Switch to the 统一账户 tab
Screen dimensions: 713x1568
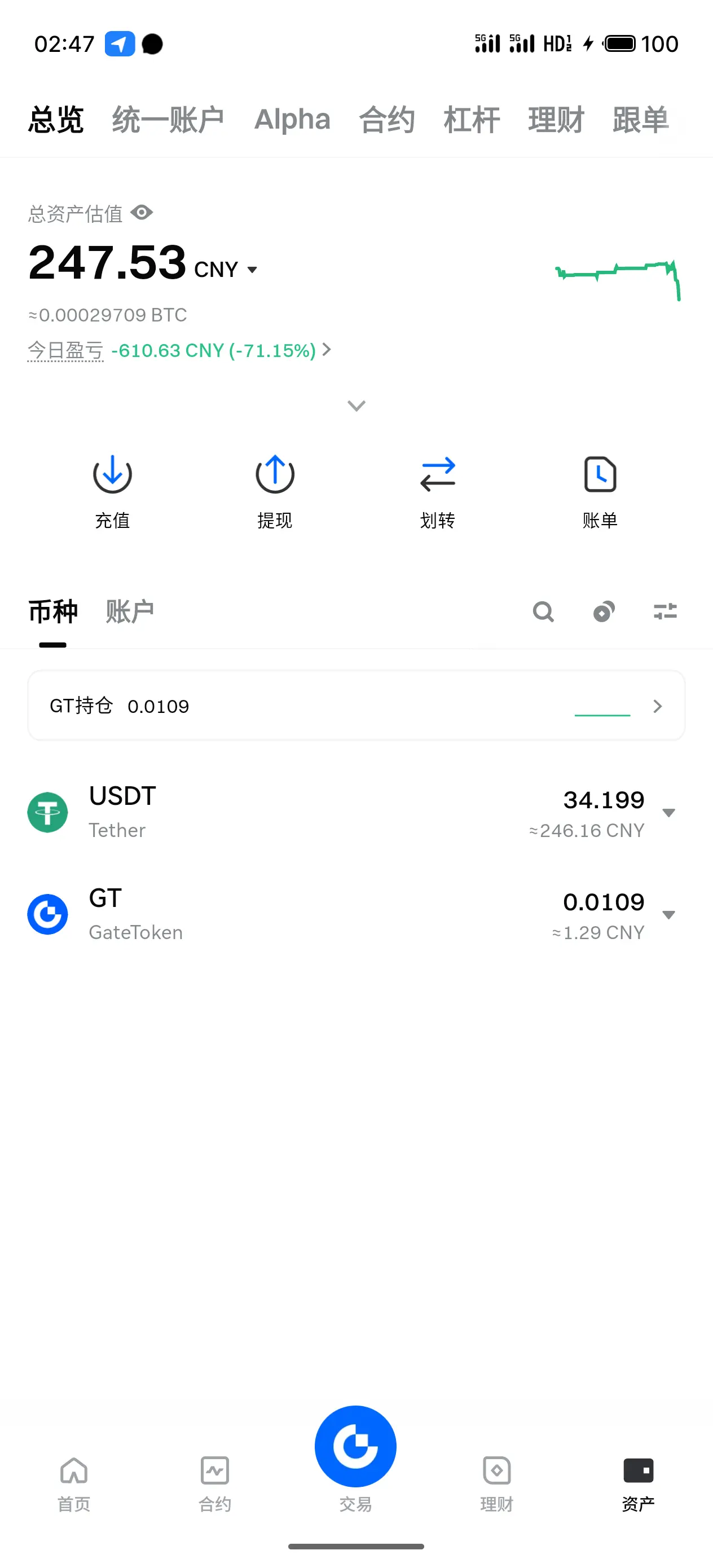[168, 120]
